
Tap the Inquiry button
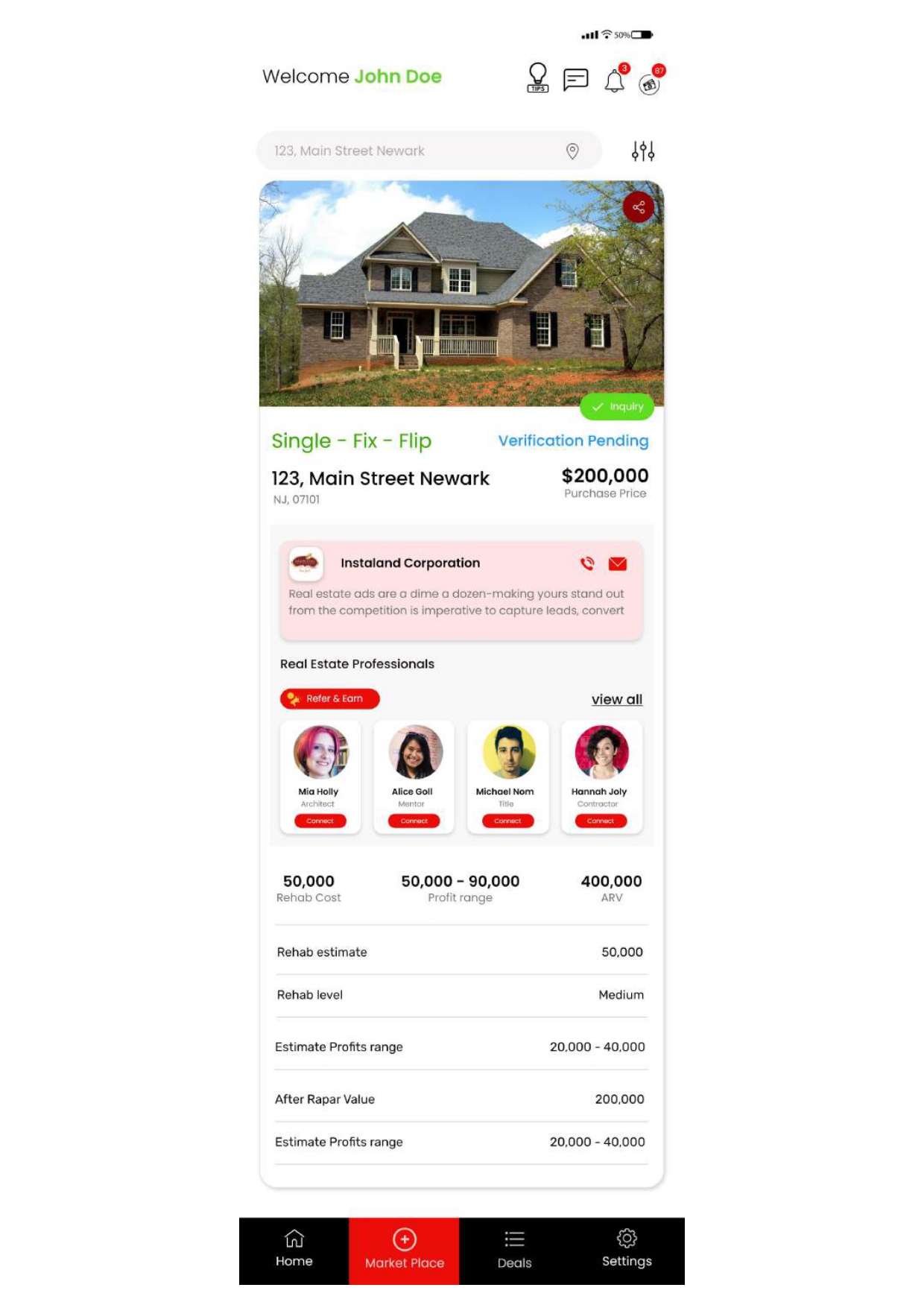point(617,406)
